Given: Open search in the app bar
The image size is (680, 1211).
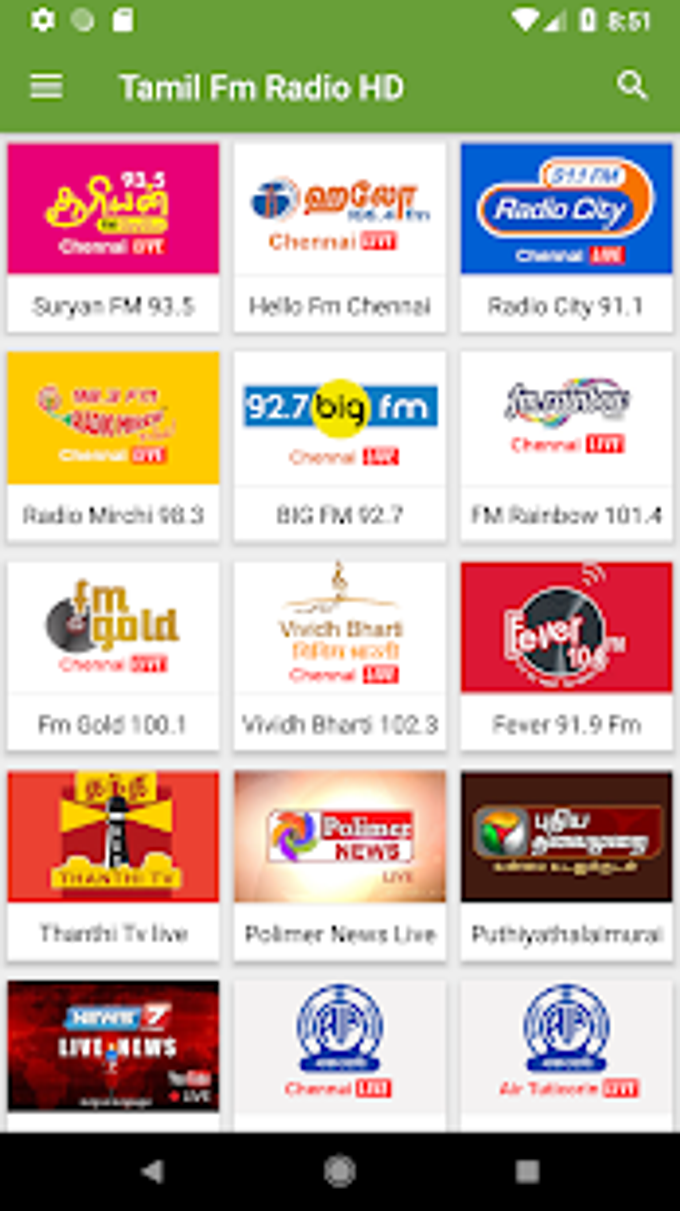Looking at the screenshot, I should (x=632, y=86).
